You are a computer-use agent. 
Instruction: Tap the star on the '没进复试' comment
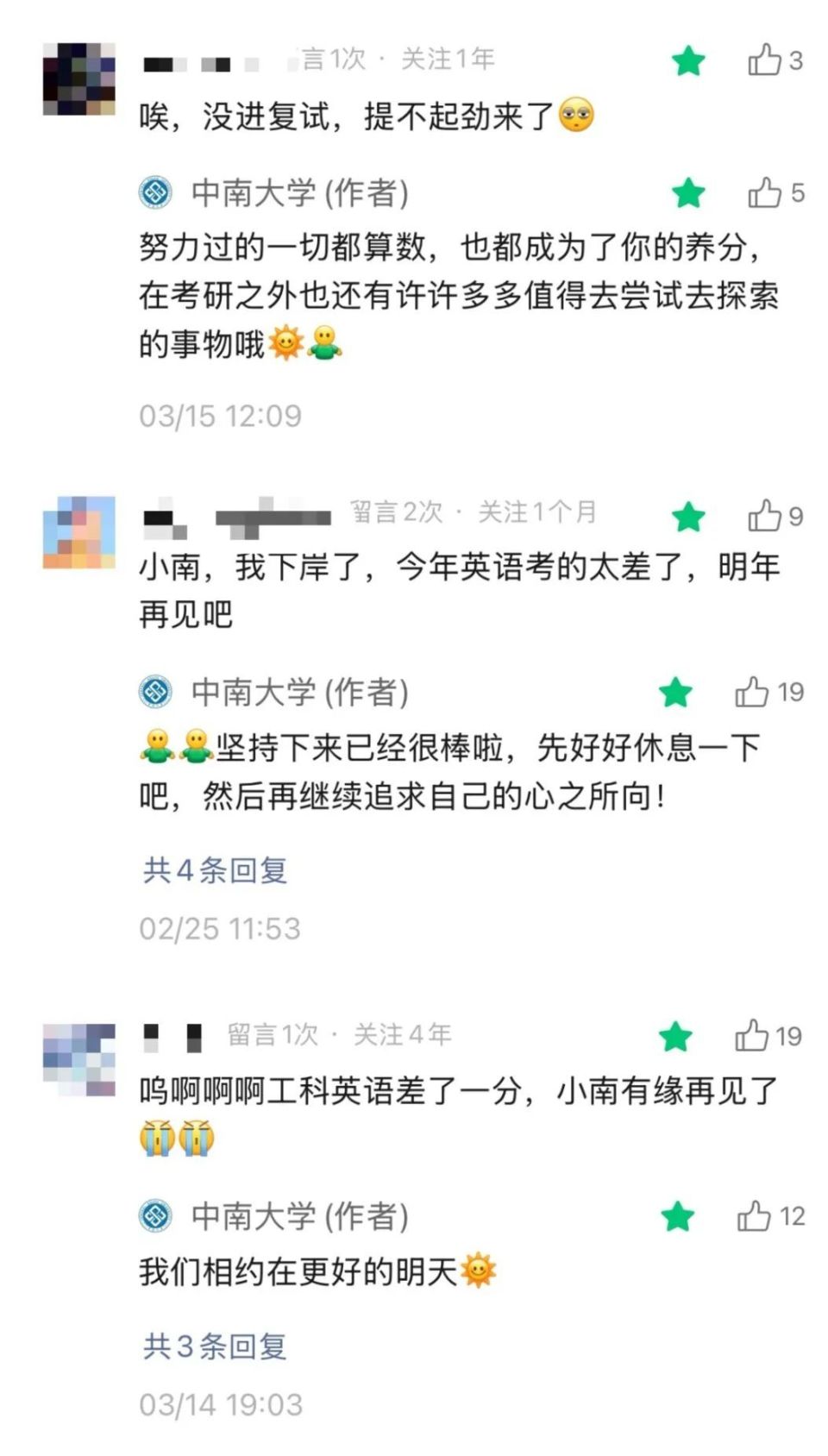[x=688, y=61]
